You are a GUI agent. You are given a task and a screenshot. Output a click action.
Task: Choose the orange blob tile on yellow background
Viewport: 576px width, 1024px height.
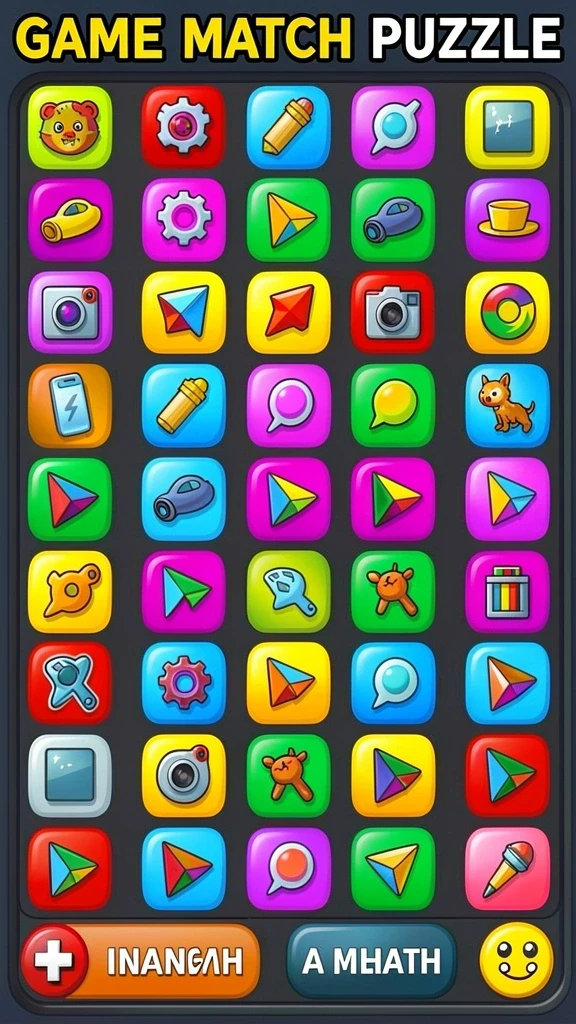[70, 592]
